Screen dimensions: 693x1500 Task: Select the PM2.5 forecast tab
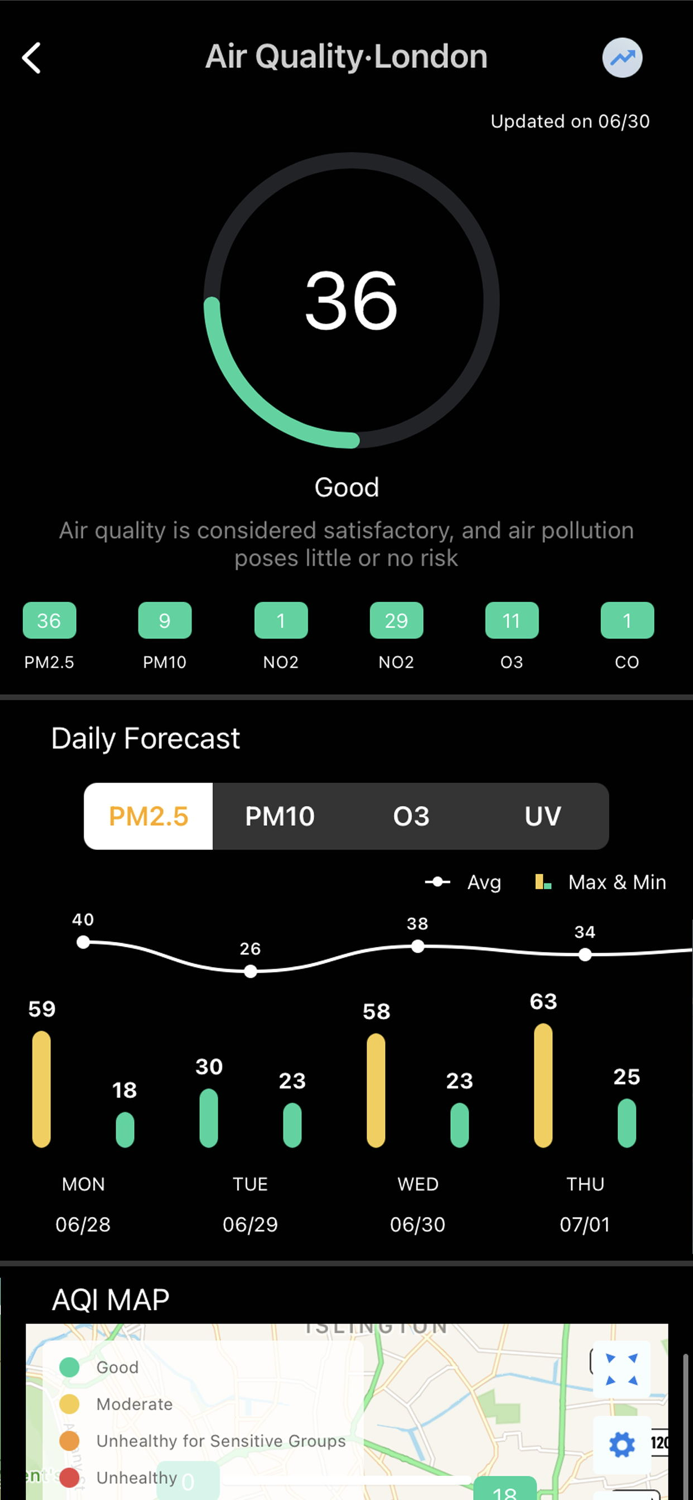click(x=148, y=816)
